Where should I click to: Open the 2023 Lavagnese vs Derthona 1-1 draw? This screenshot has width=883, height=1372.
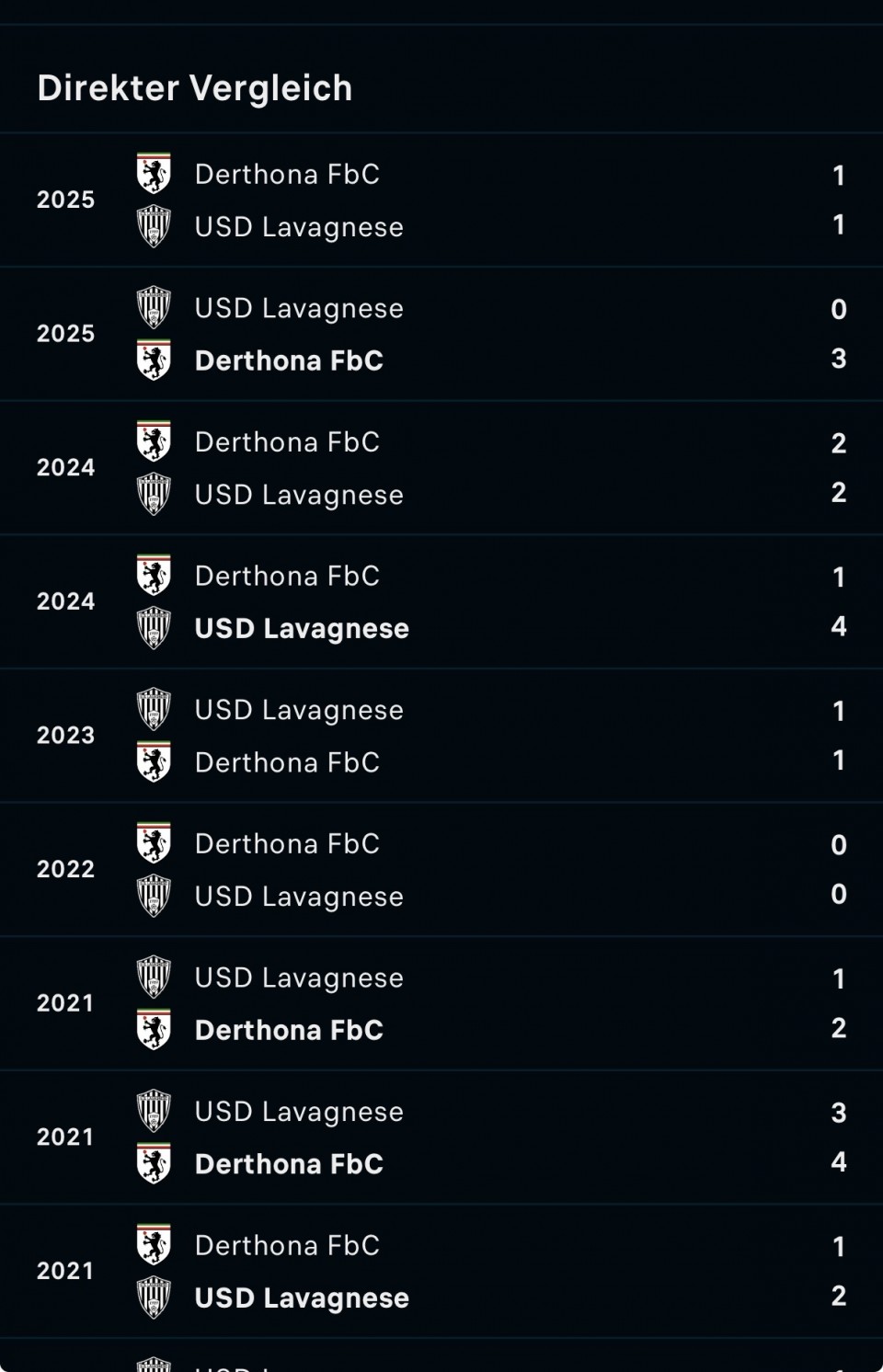coord(441,736)
